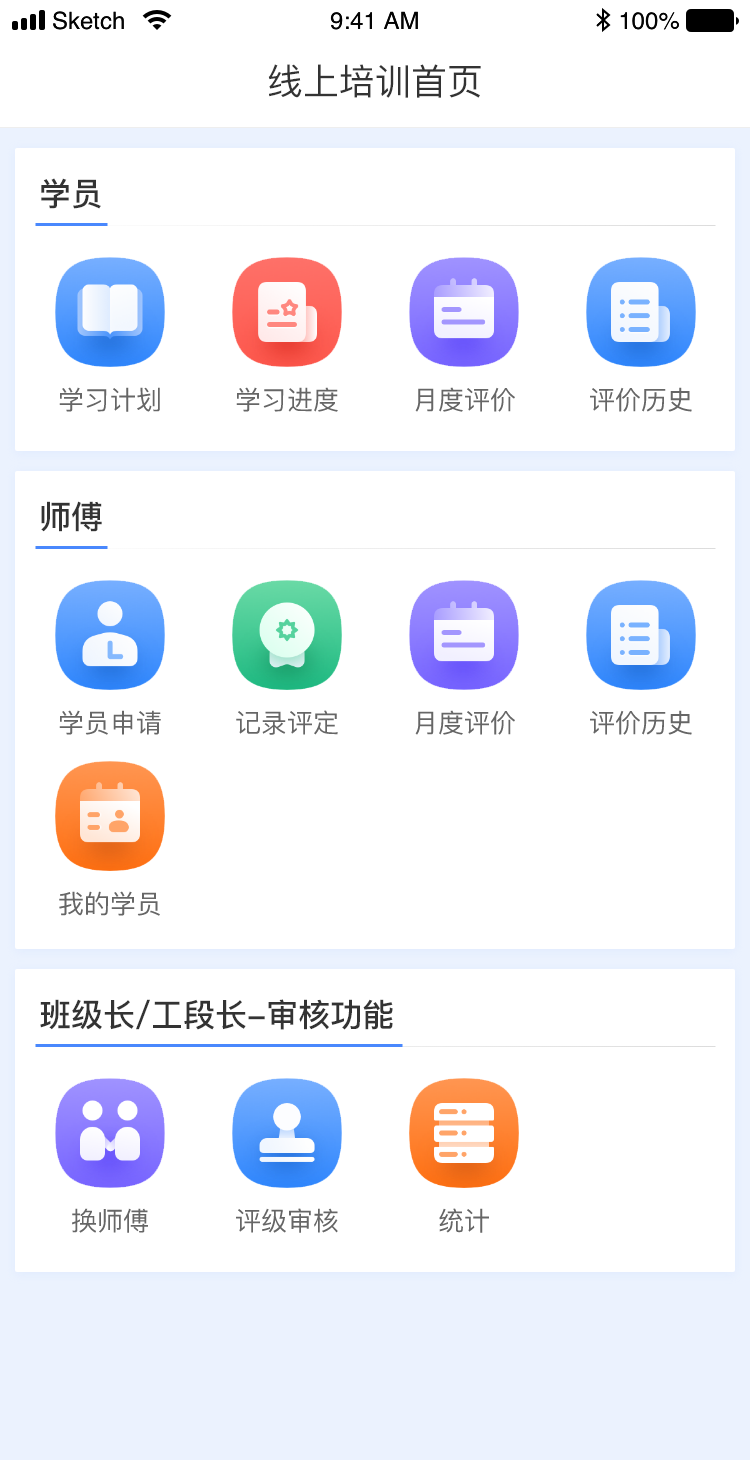Click the 学习计划 label text
The width and height of the screenshot is (750, 1460).
[110, 400]
